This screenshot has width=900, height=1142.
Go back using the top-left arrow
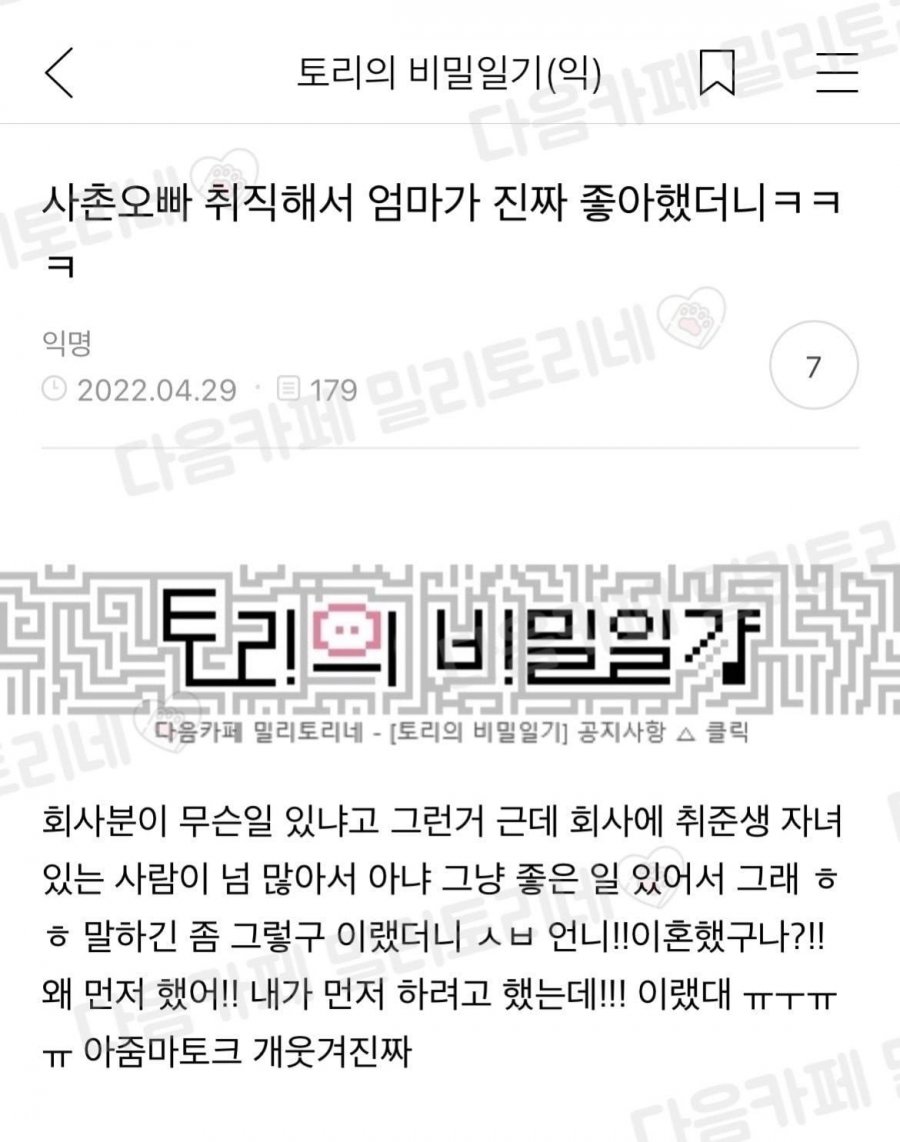60,74
